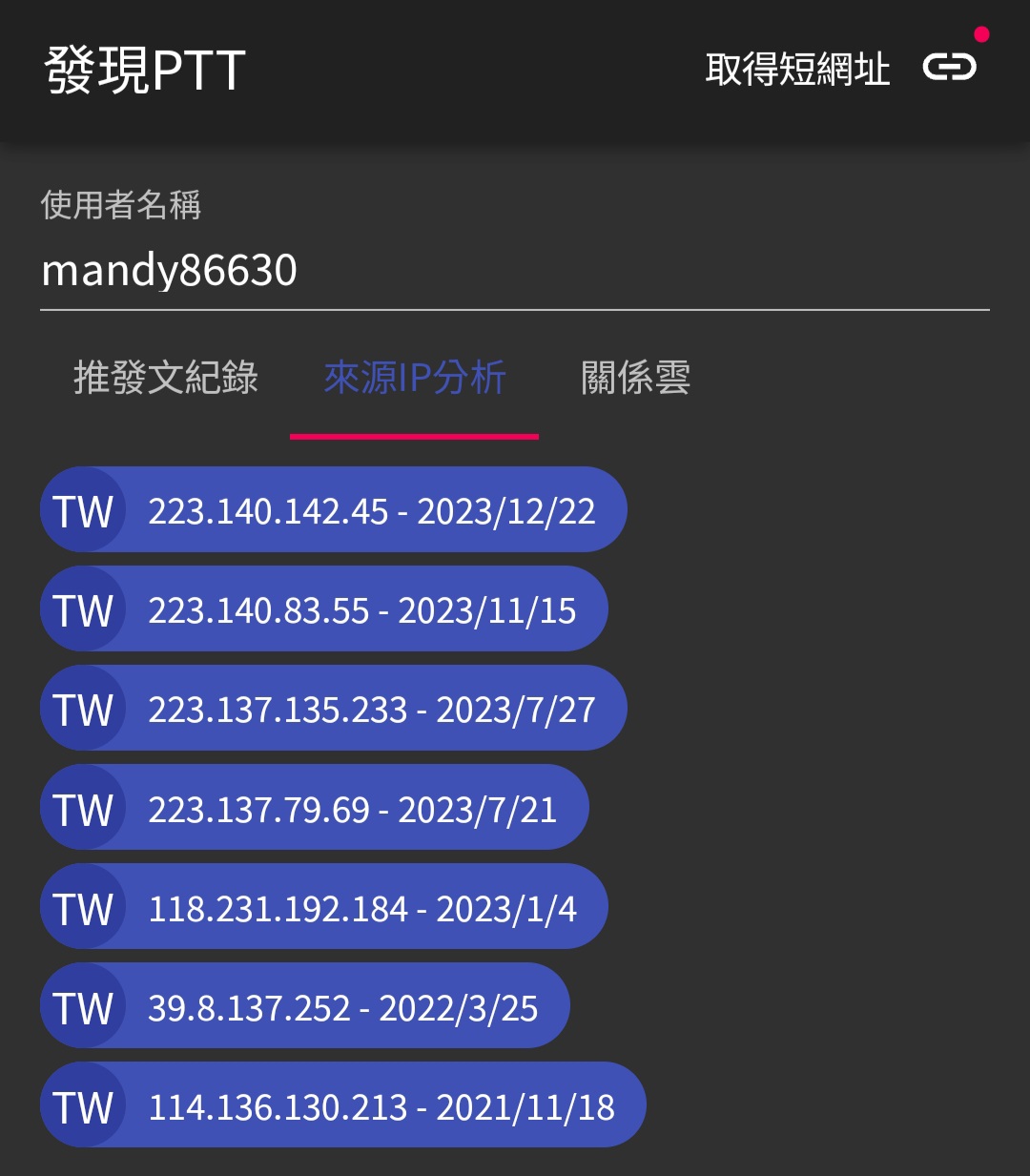Tap the chip 223.140.83.55 - 2023/11/15
The width and height of the screenshot is (1030, 1176).
tap(324, 609)
